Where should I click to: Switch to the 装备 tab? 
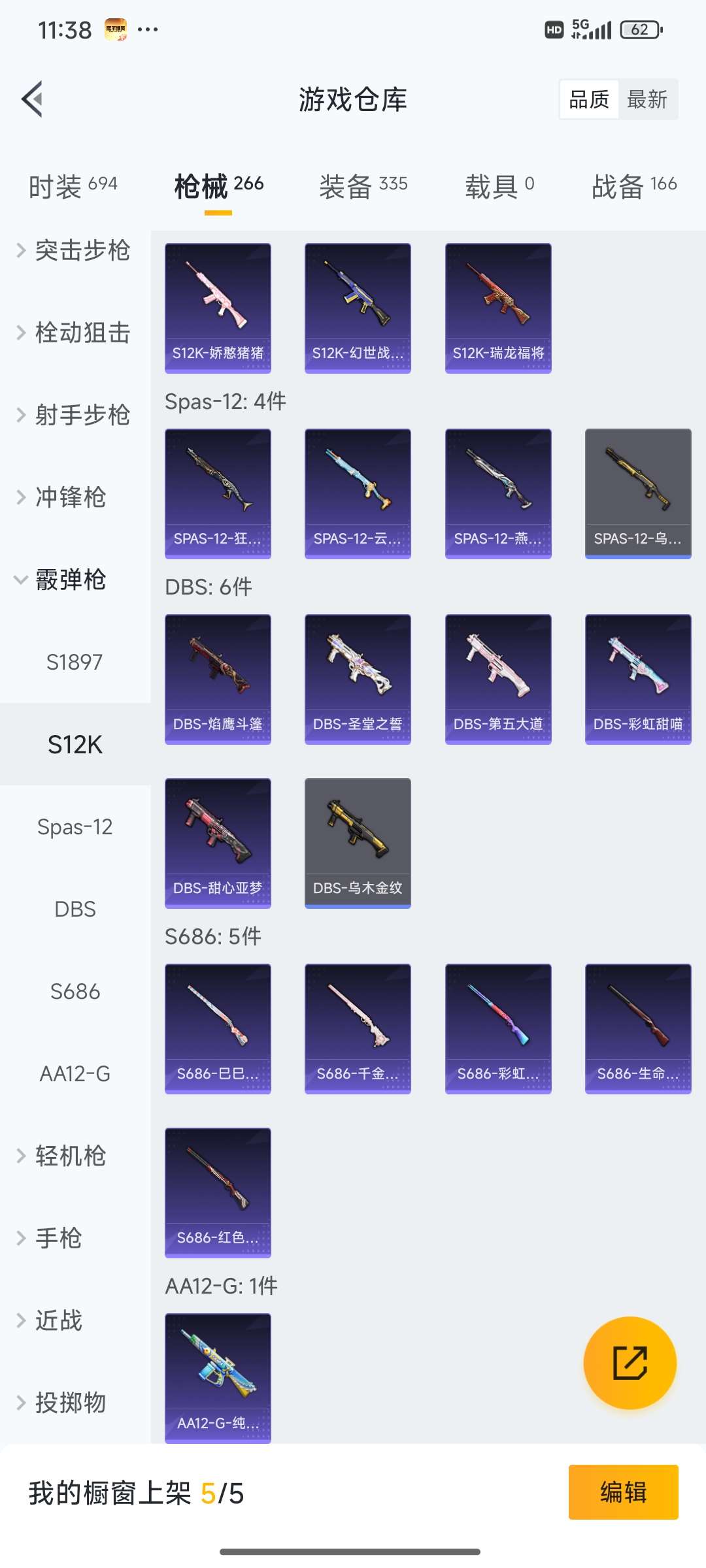(363, 186)
